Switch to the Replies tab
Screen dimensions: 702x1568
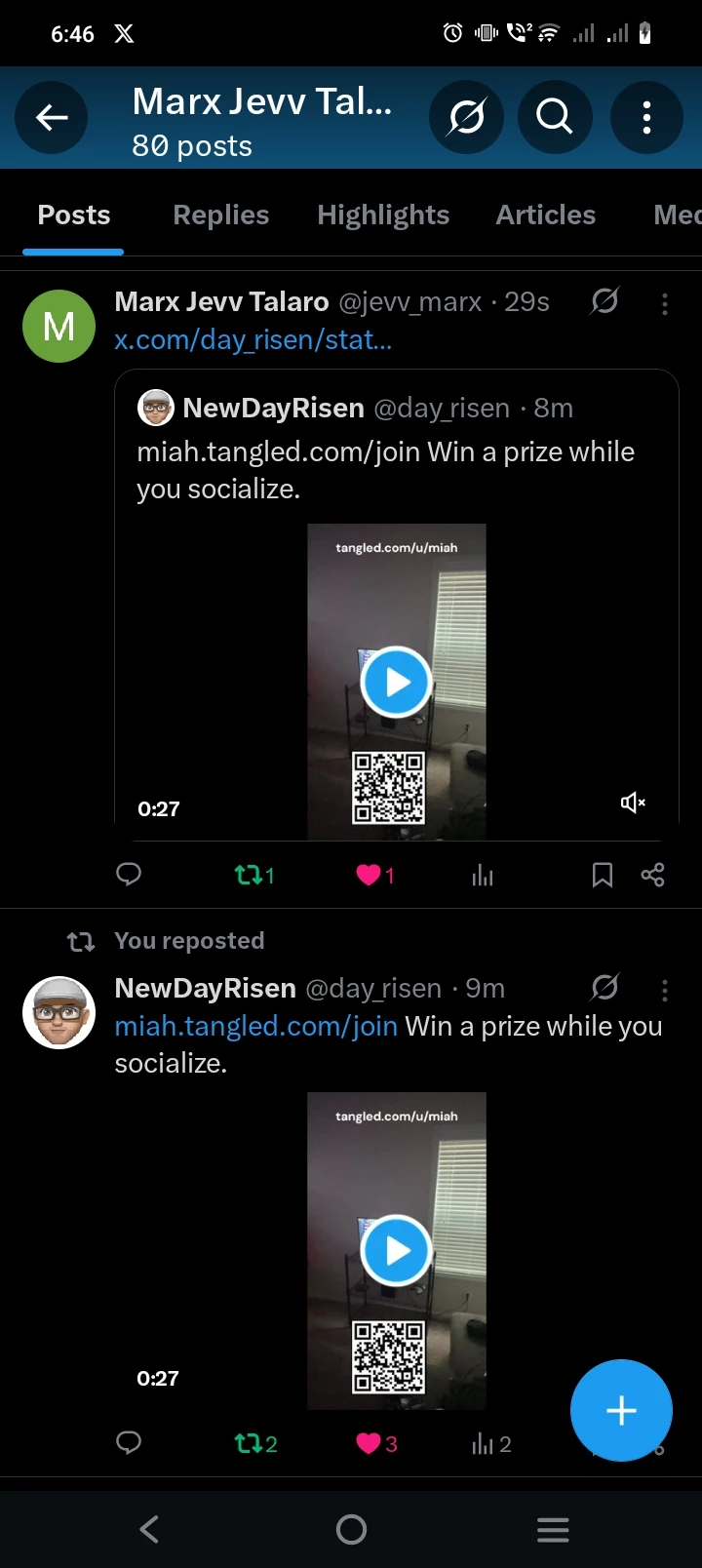tap(221, 216)
